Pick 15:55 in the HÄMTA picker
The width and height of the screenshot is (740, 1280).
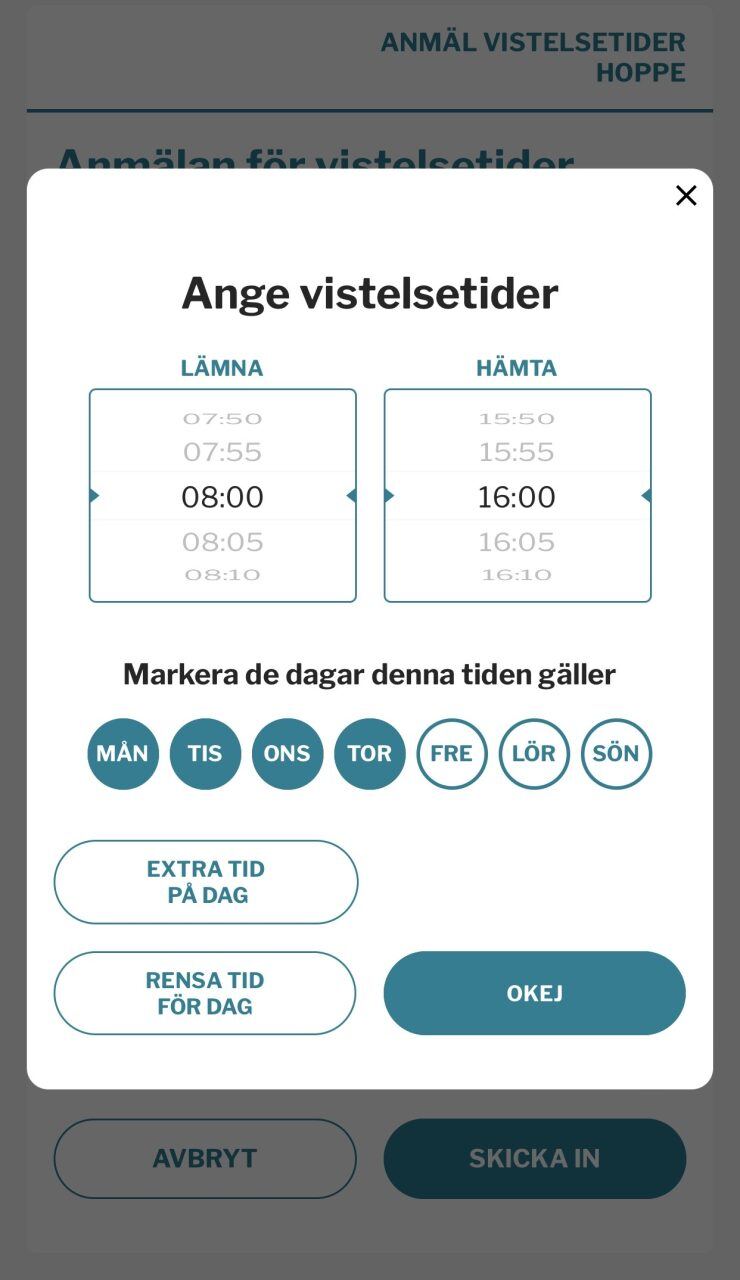click(x=517, y=452)
